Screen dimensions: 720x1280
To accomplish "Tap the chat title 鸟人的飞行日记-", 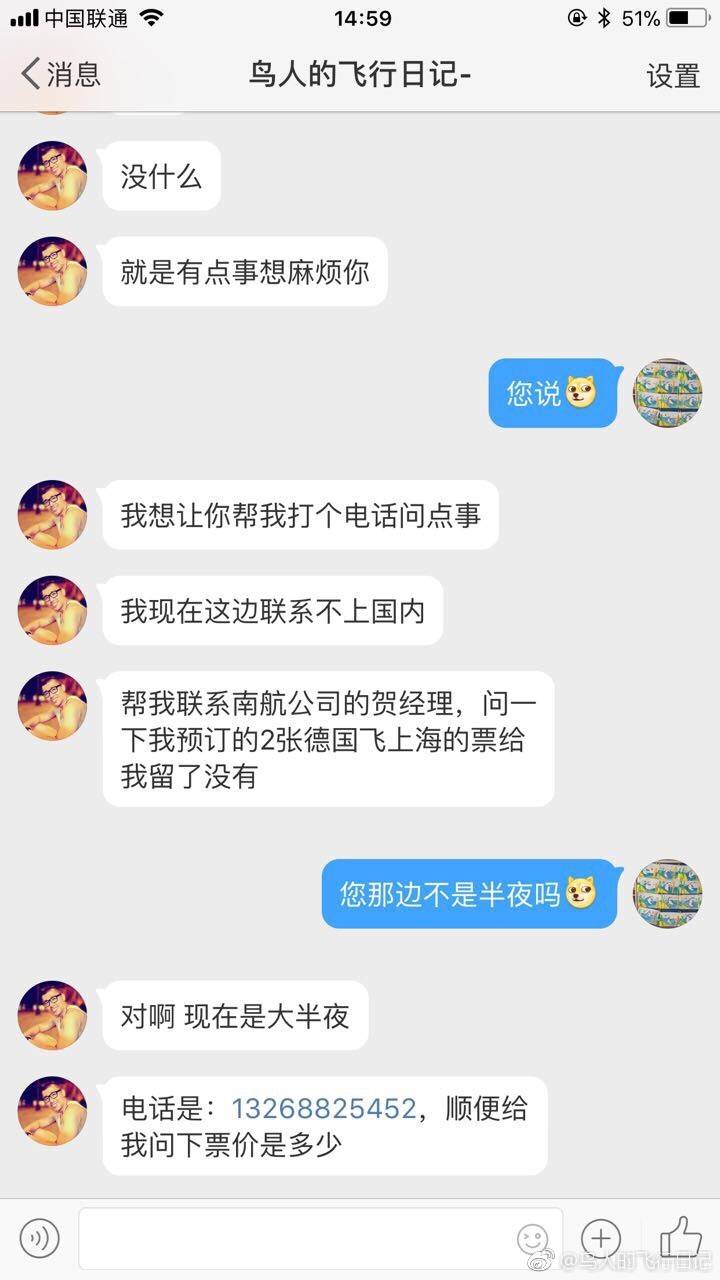I will pyautogui.click(x=360, y=75).
